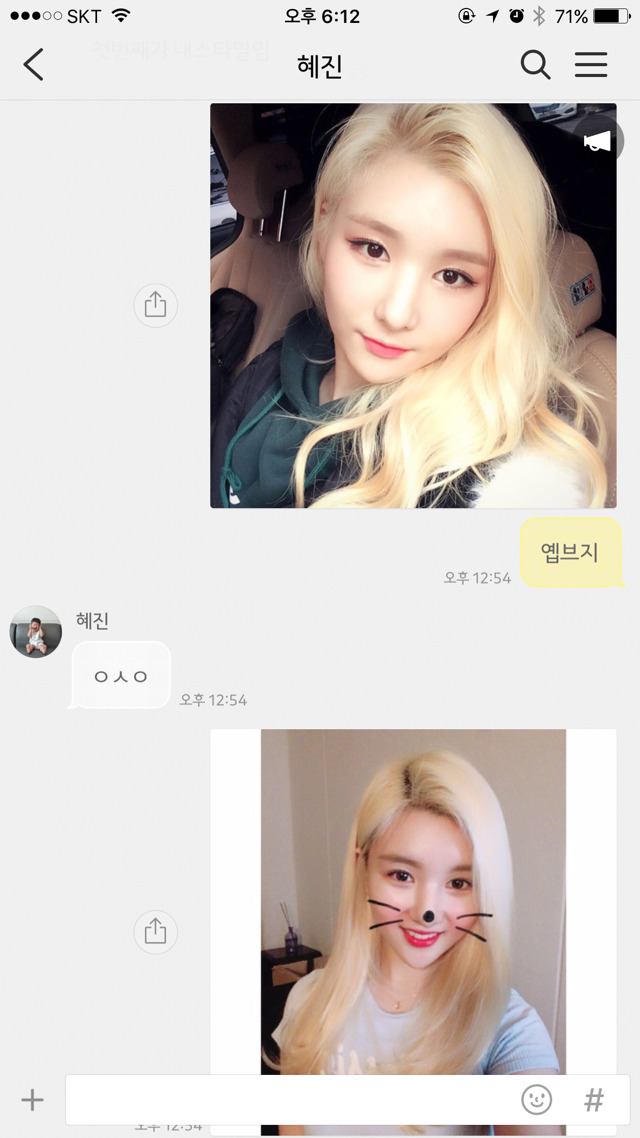640x1138 pixels.
Task: Open the chat room menu
Action: point(591,65)
